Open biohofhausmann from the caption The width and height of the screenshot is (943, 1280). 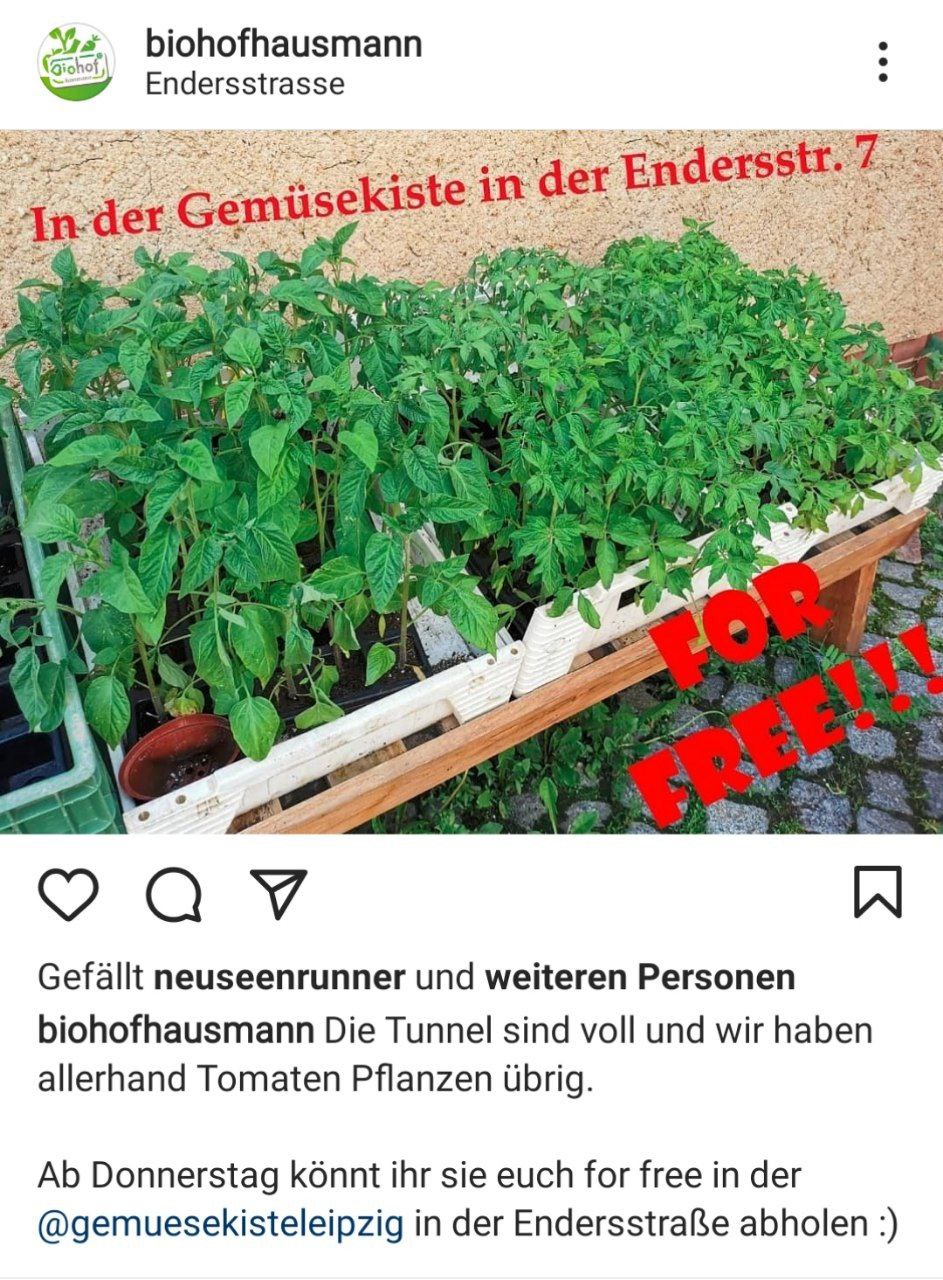click(x=176, y=1030)
